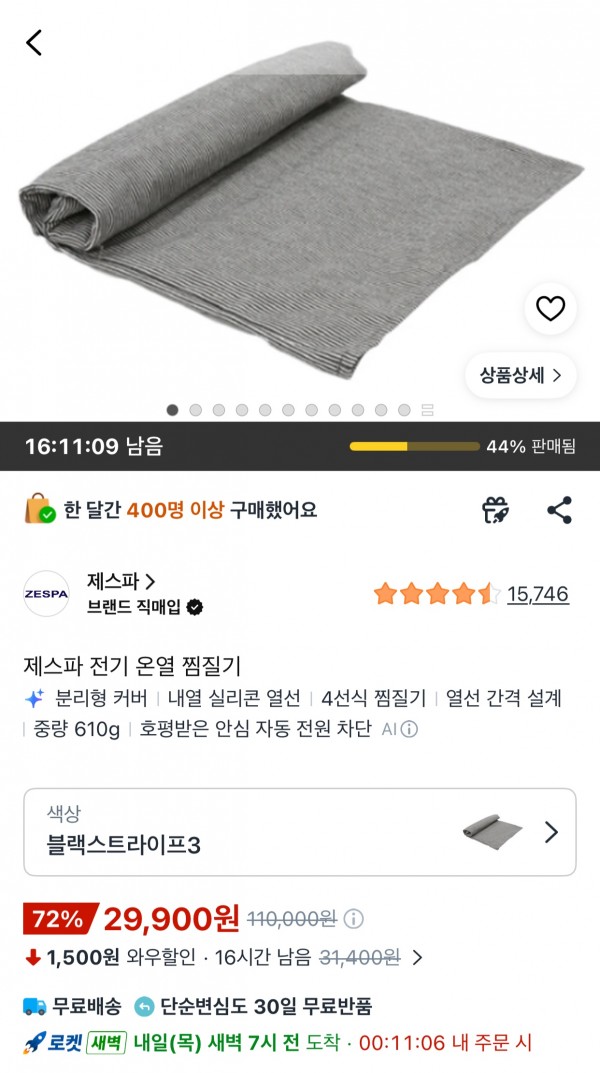The height and width of the screenshot is (1073, 600).
Task: Share this product listing
Action: tap(559, 510)
